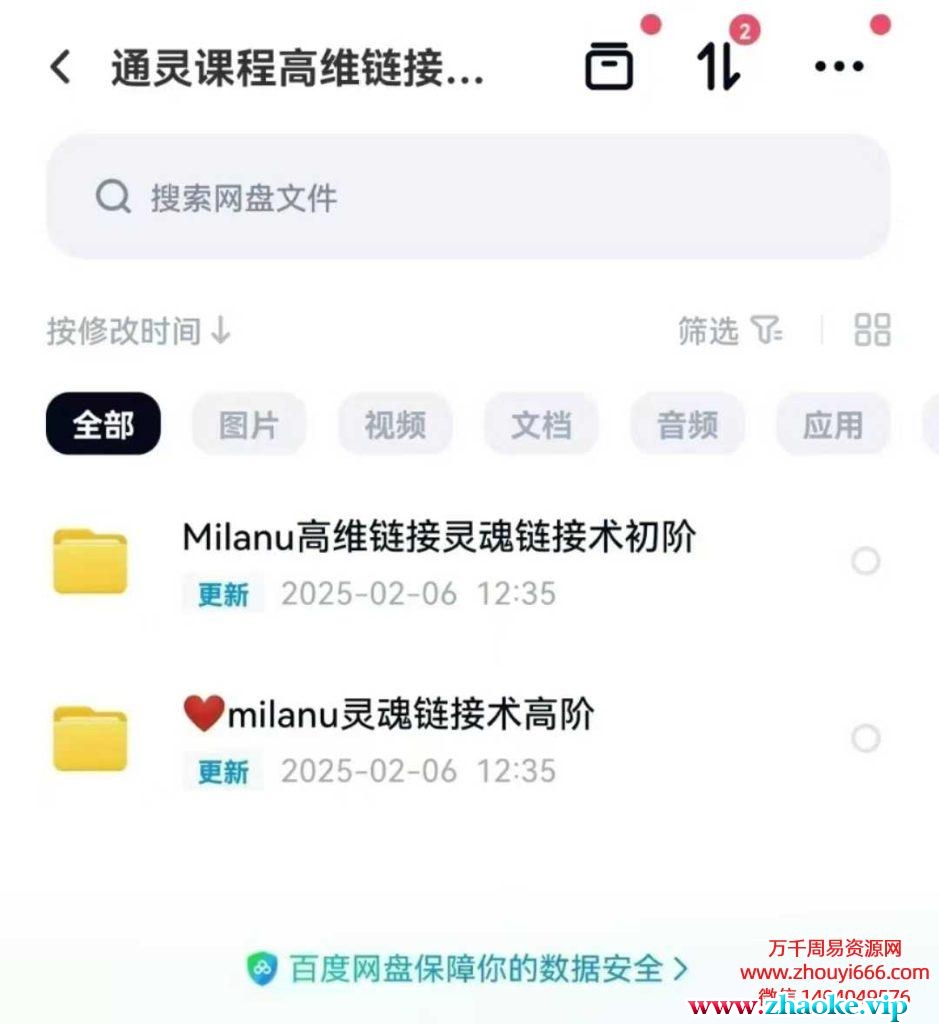Viewport: 939px width, 1024px height.
Task: Open the 筛选 filter options
Action: point(730,330)
